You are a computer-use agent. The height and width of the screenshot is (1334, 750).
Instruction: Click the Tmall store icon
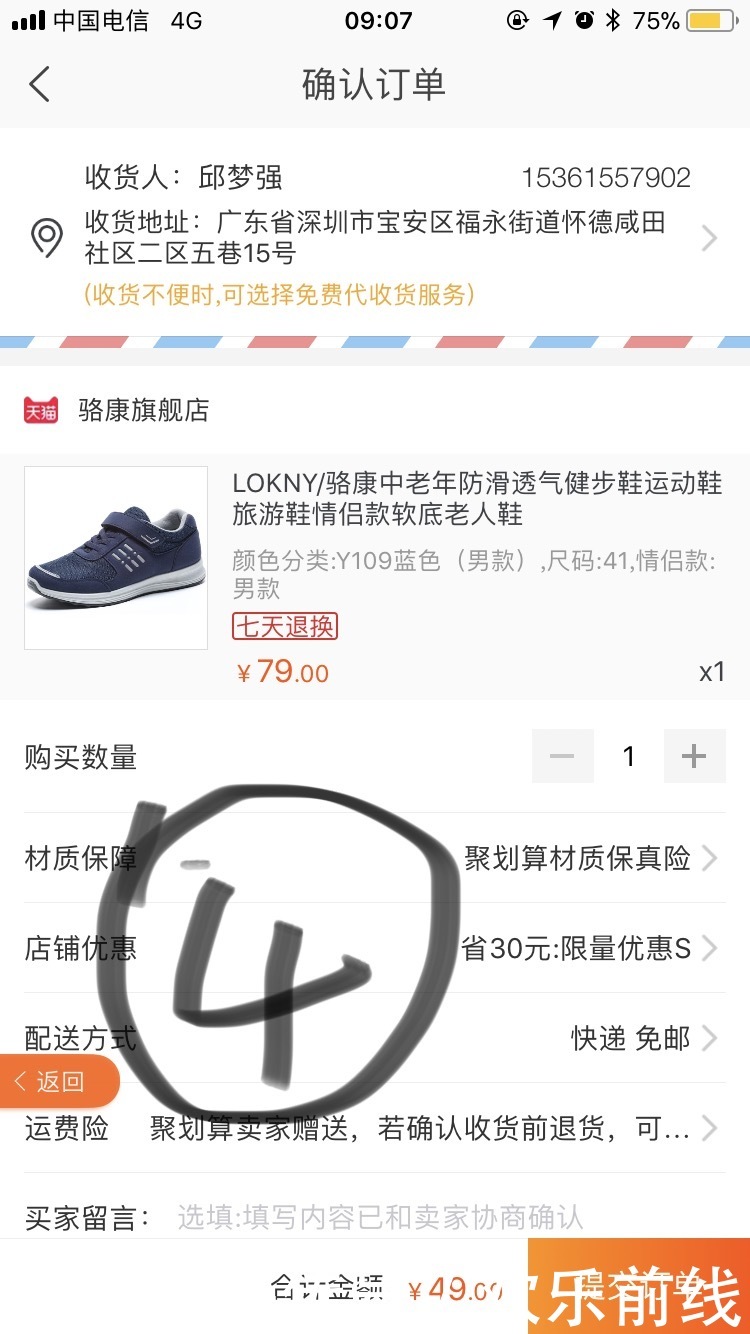click(x=41, y=410)
